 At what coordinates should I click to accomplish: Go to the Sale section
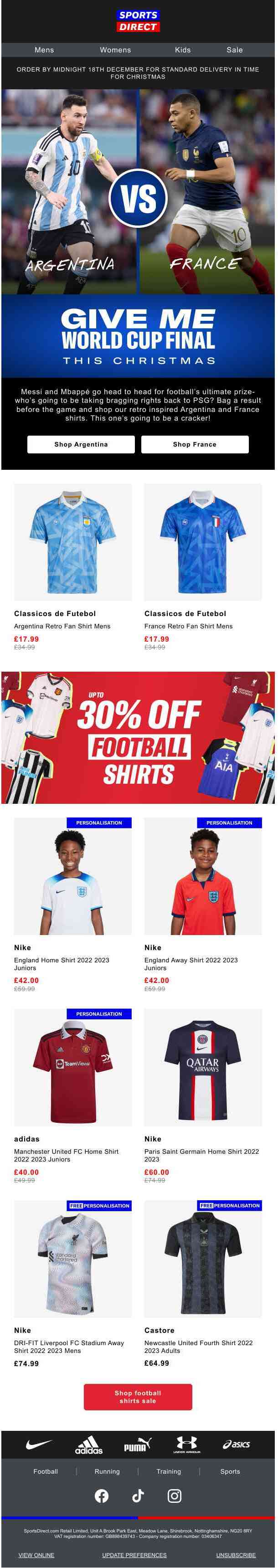[x=235, y=50]
